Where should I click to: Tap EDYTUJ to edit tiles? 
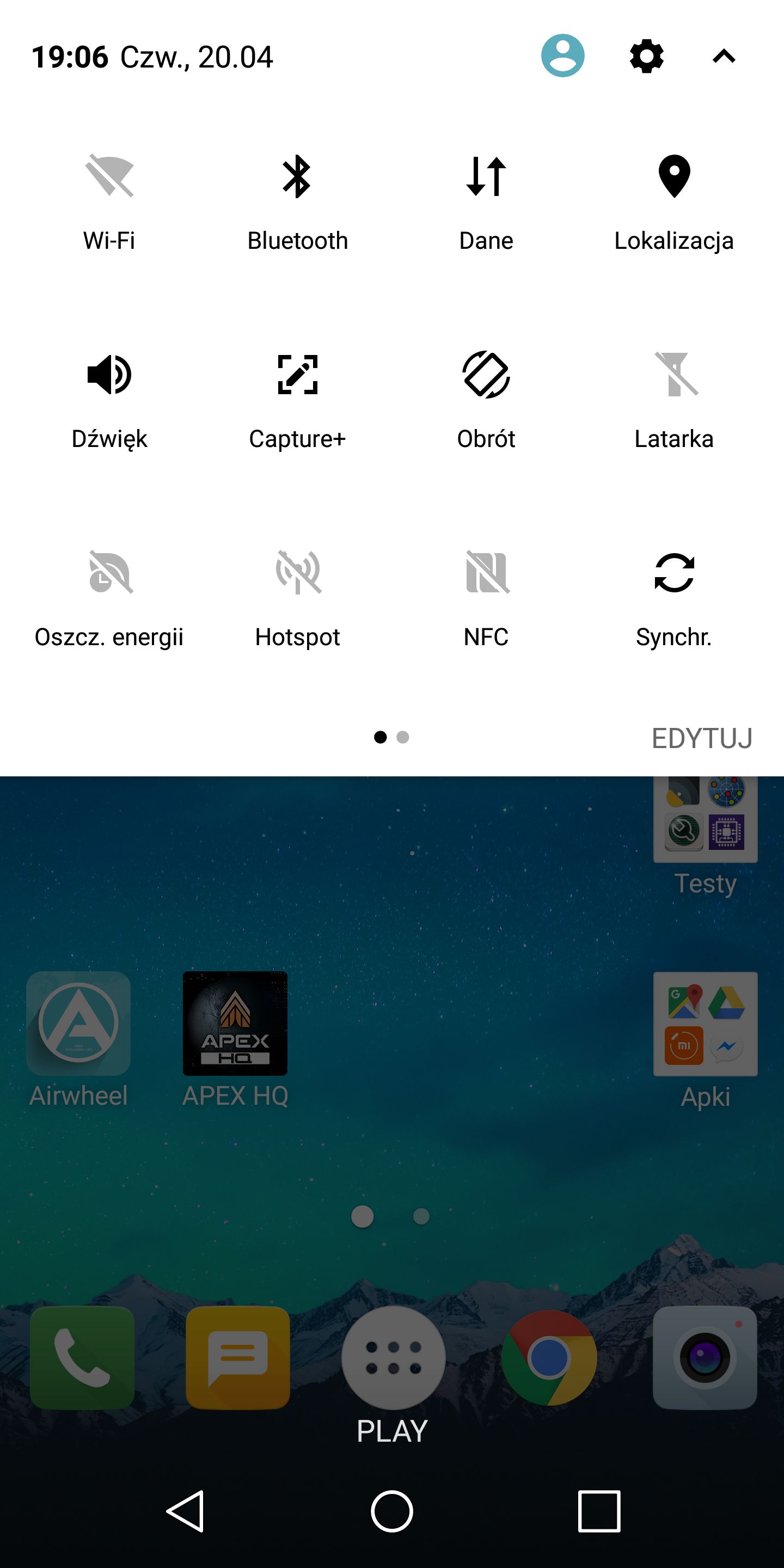(x=702, y=738)
